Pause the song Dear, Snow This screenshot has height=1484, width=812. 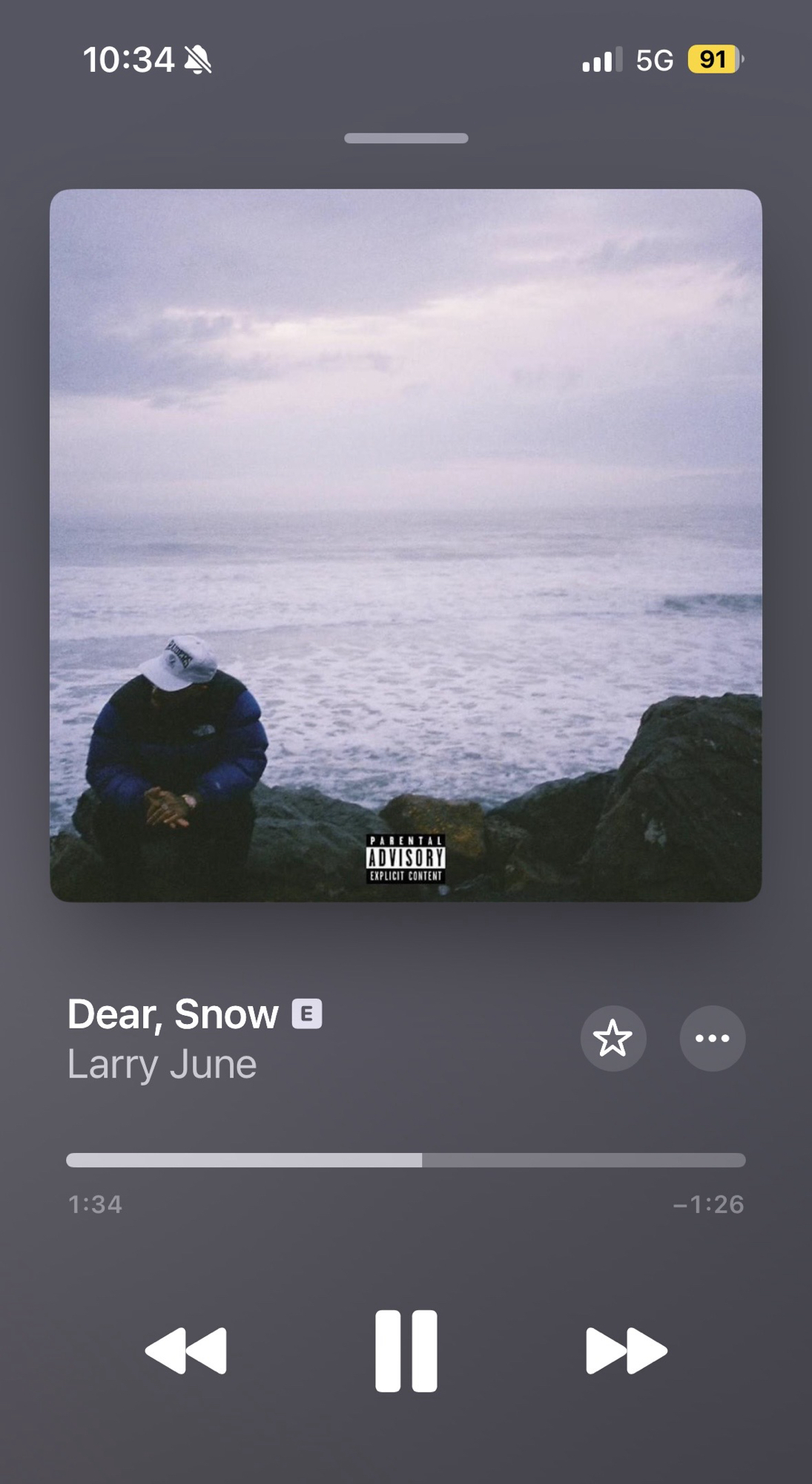406,1351
